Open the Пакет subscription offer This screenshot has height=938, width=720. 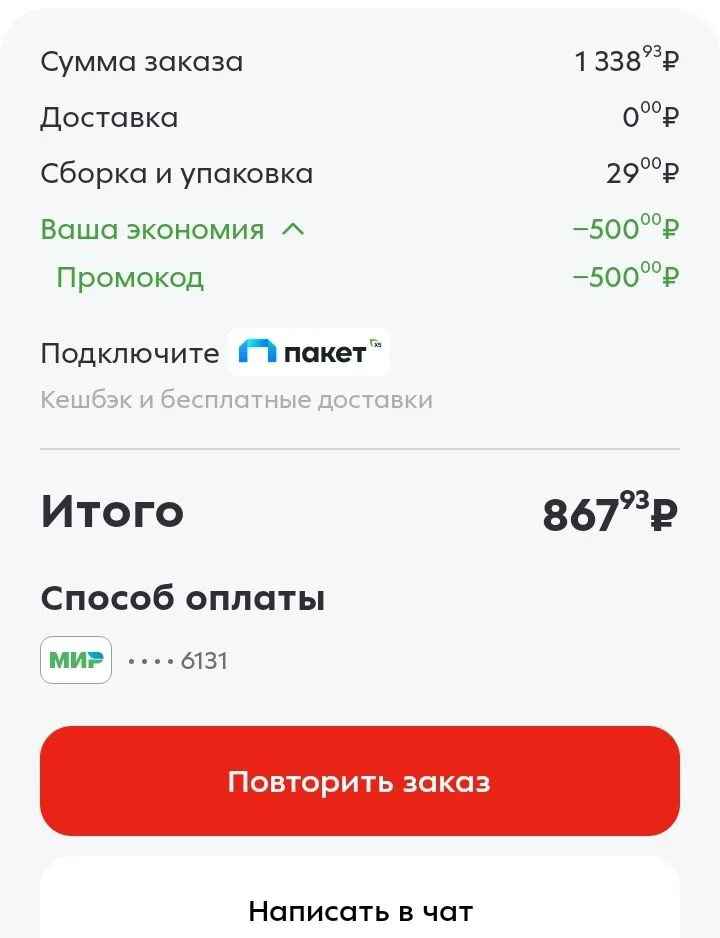pyautogui.click(x=309, y=352)
